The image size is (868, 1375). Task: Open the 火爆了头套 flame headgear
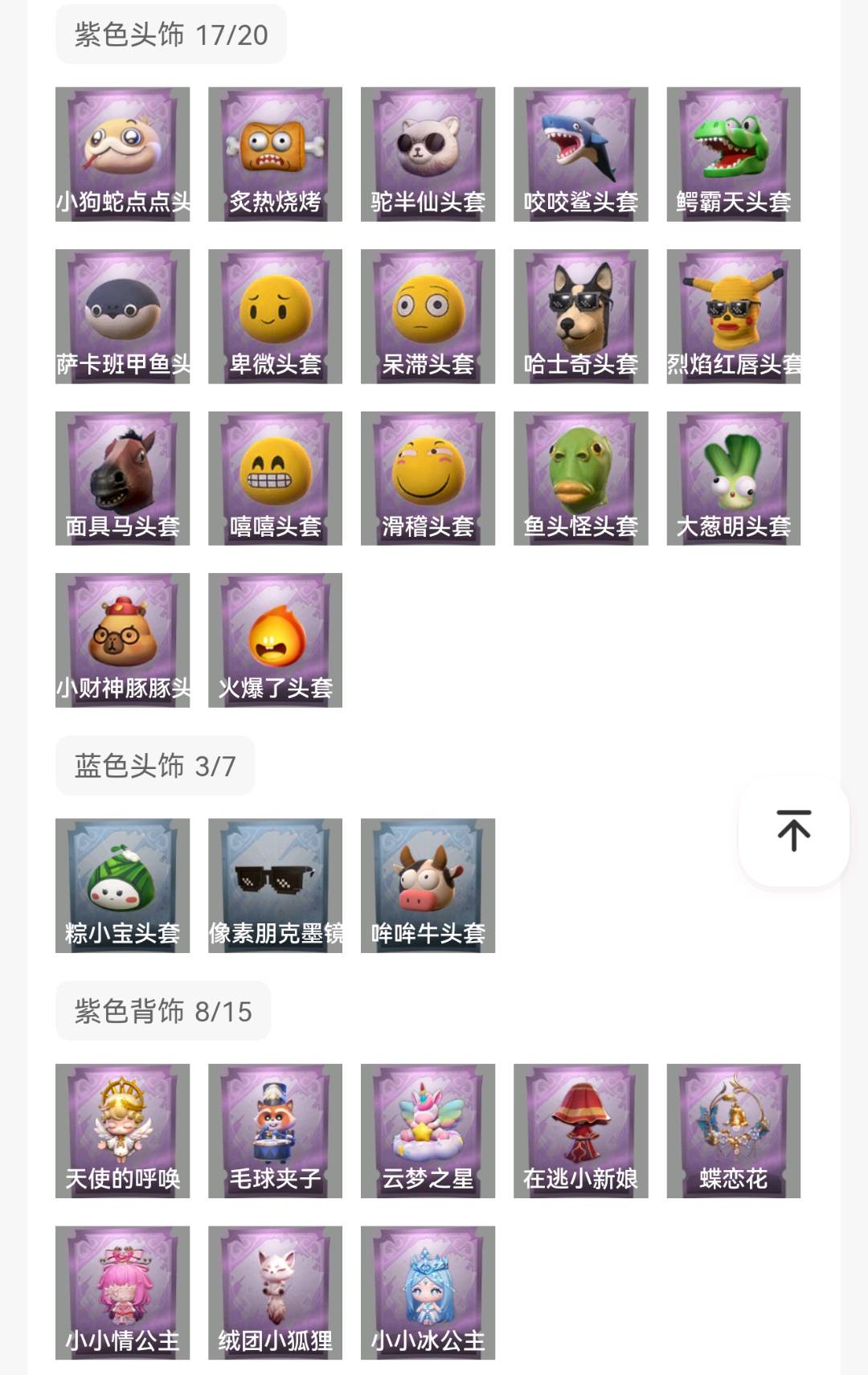[x=275, y=640]
